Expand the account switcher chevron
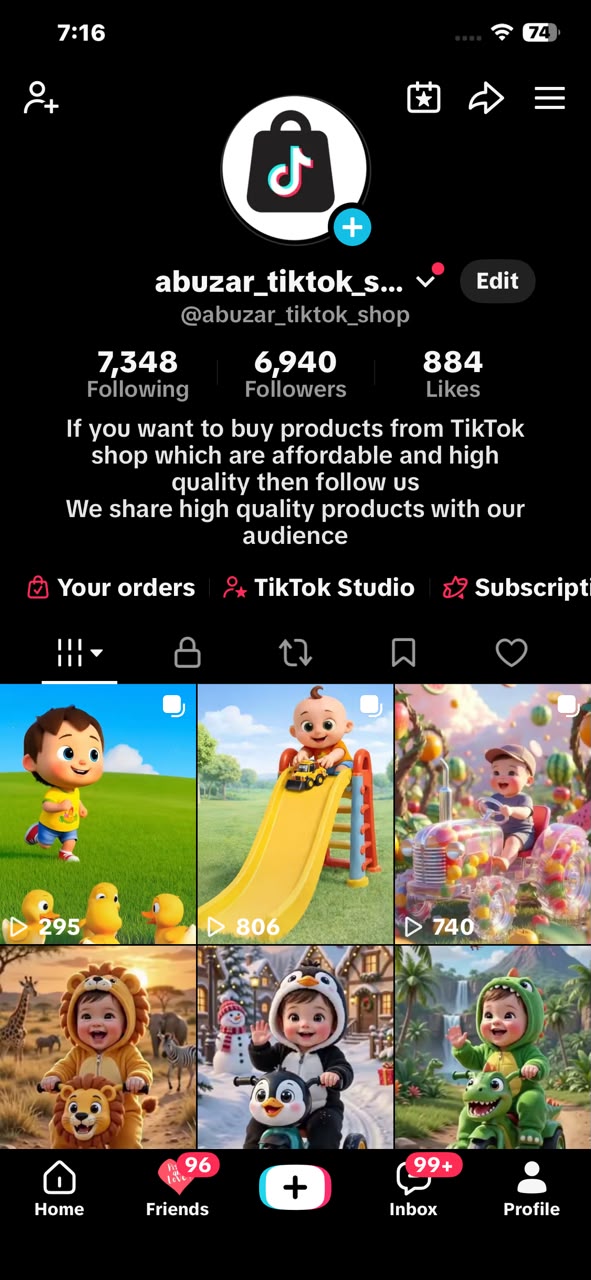This screenshot has height=1280, width=591. [x=425, y=282]
